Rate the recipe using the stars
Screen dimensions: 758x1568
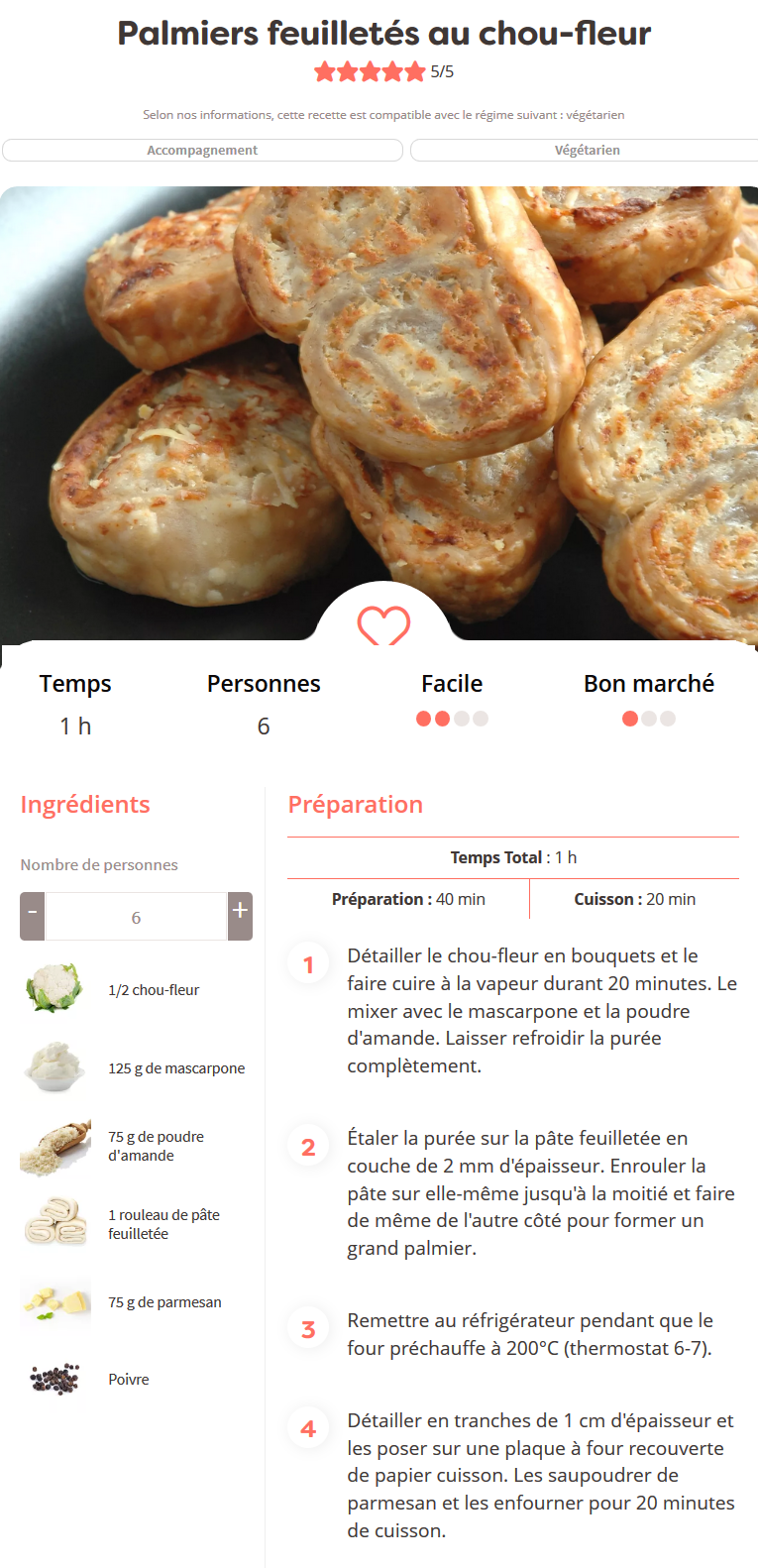pyautogui.click(x=370, y=71)
